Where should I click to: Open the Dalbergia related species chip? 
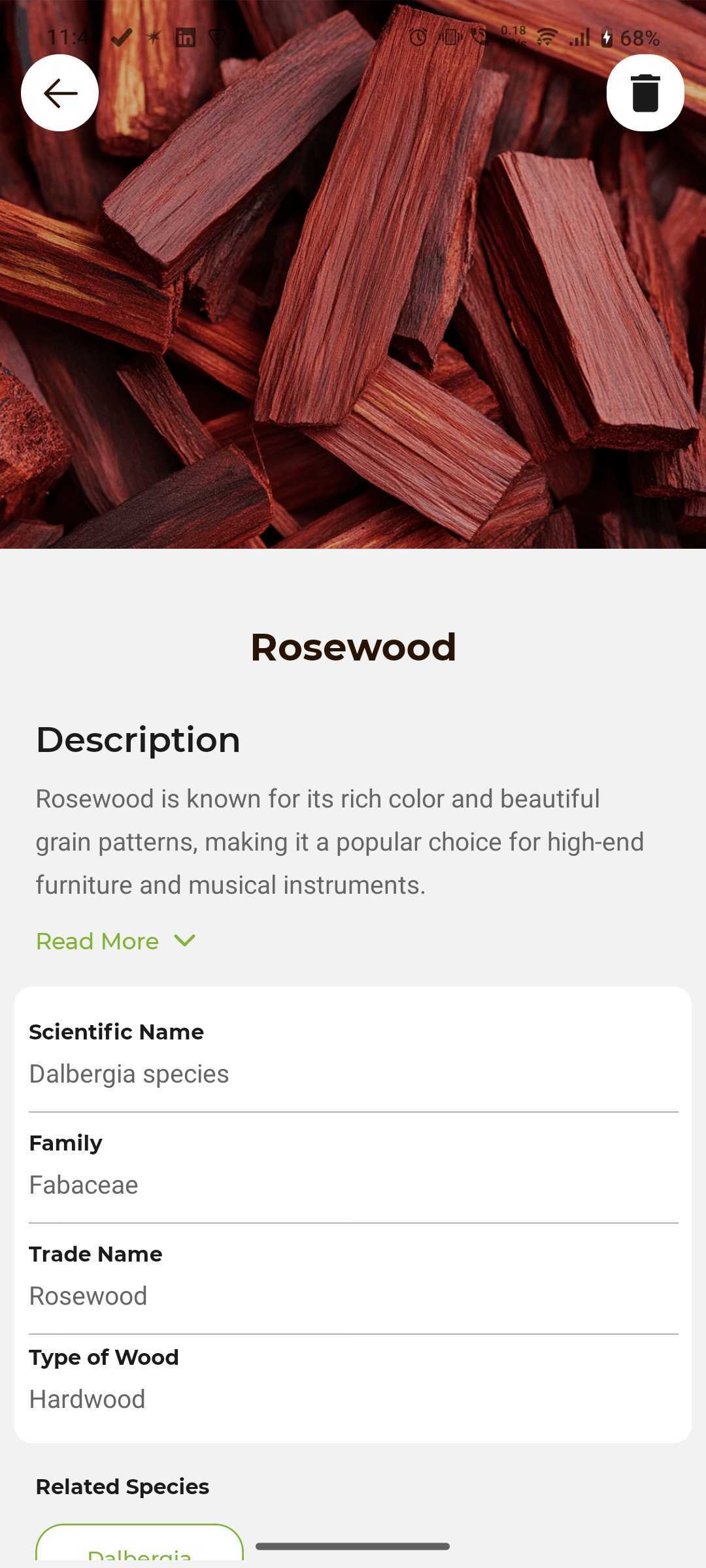point(139,1546)
